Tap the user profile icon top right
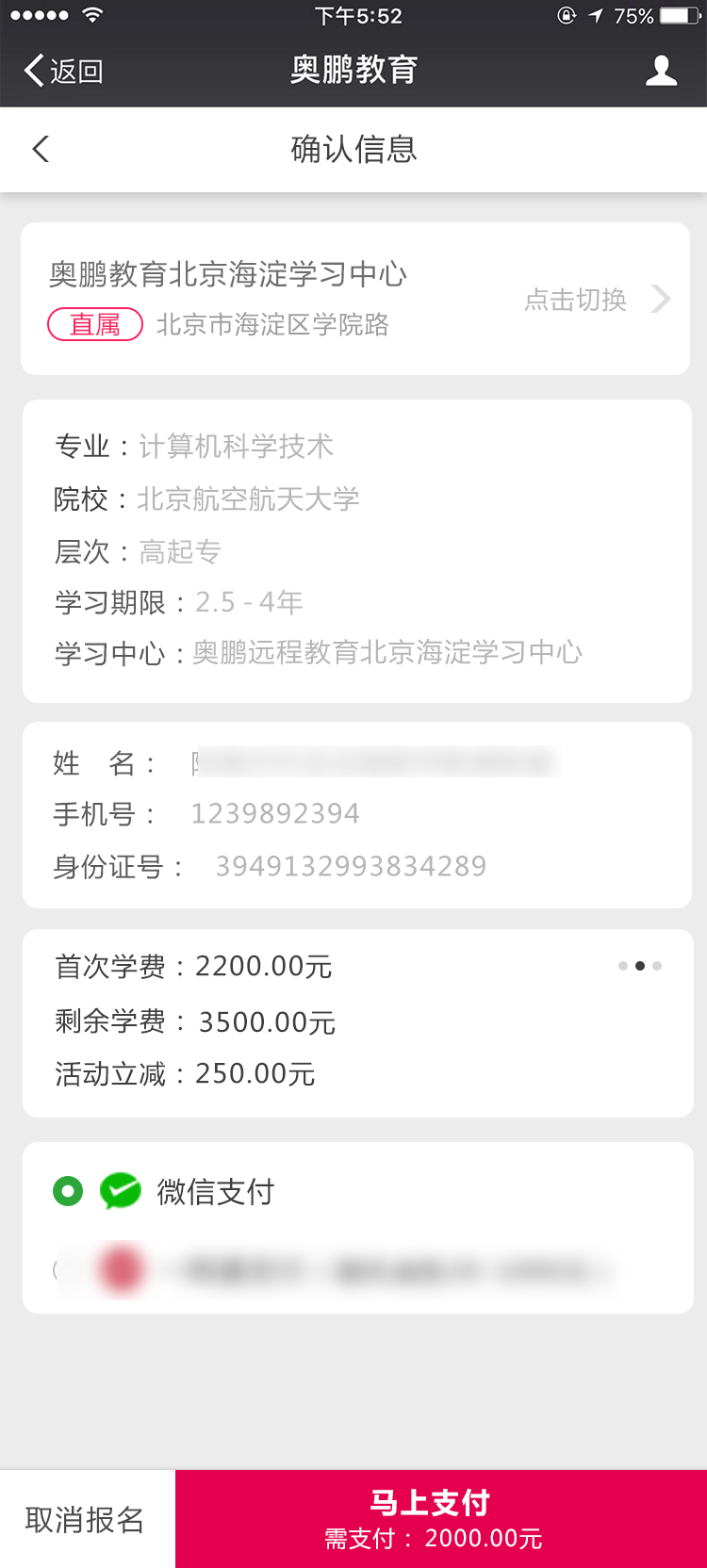This screenshot has height=1568, width=707. click(661, 70)
